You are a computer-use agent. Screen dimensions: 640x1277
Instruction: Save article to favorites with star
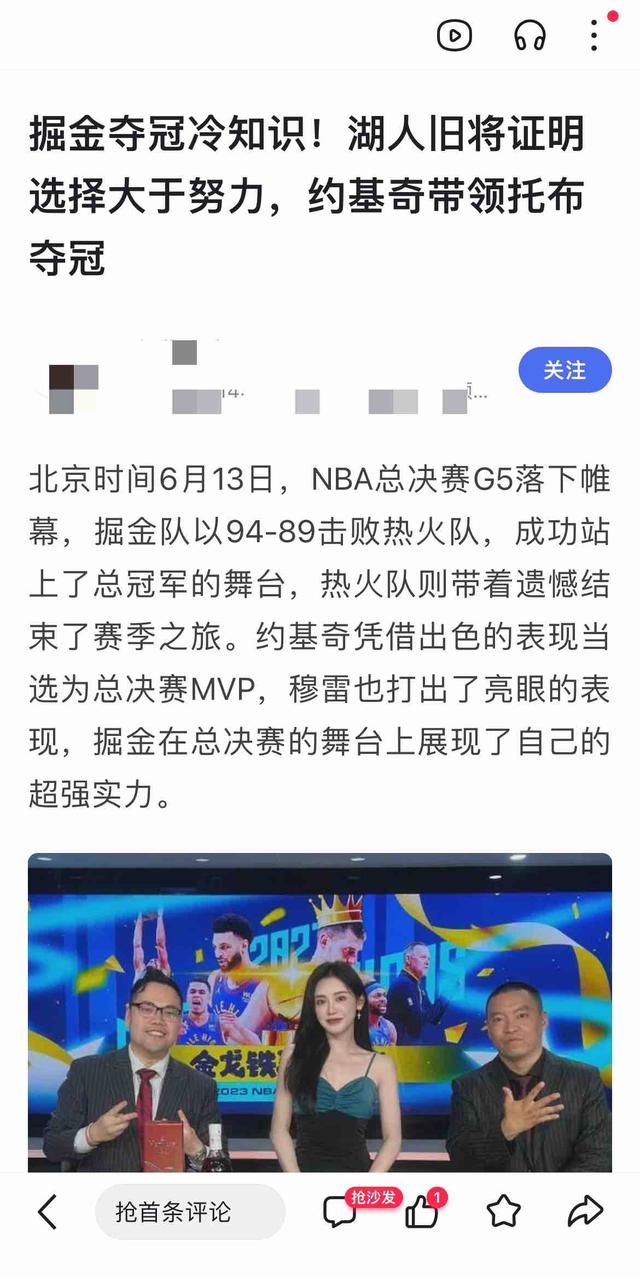504,1212
